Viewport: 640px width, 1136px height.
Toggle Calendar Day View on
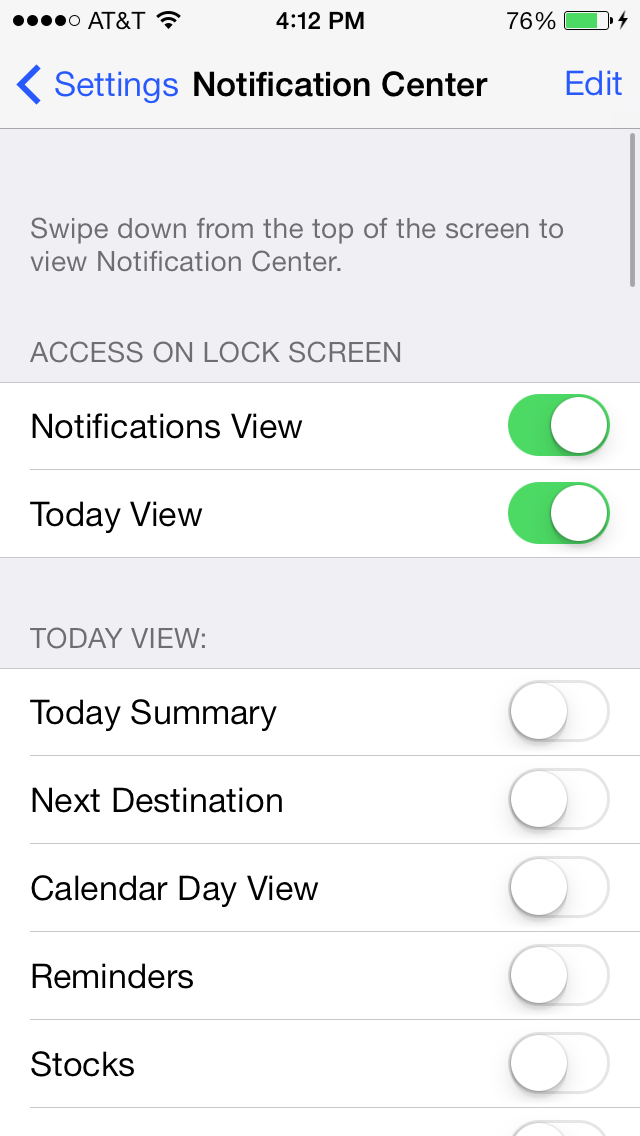(x=559, y=888)
